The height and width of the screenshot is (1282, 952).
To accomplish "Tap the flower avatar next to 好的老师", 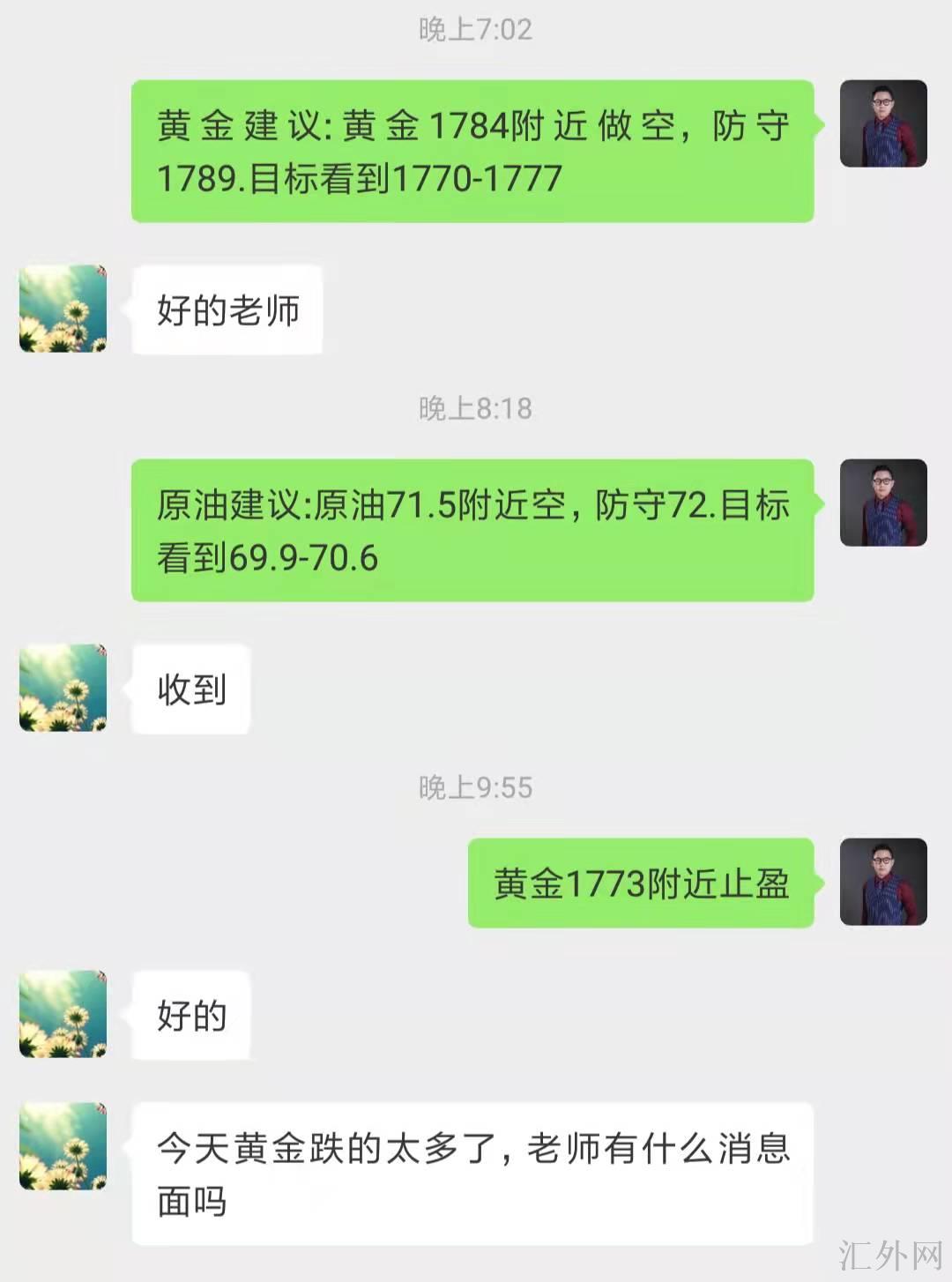I will [x=63, y=309].
